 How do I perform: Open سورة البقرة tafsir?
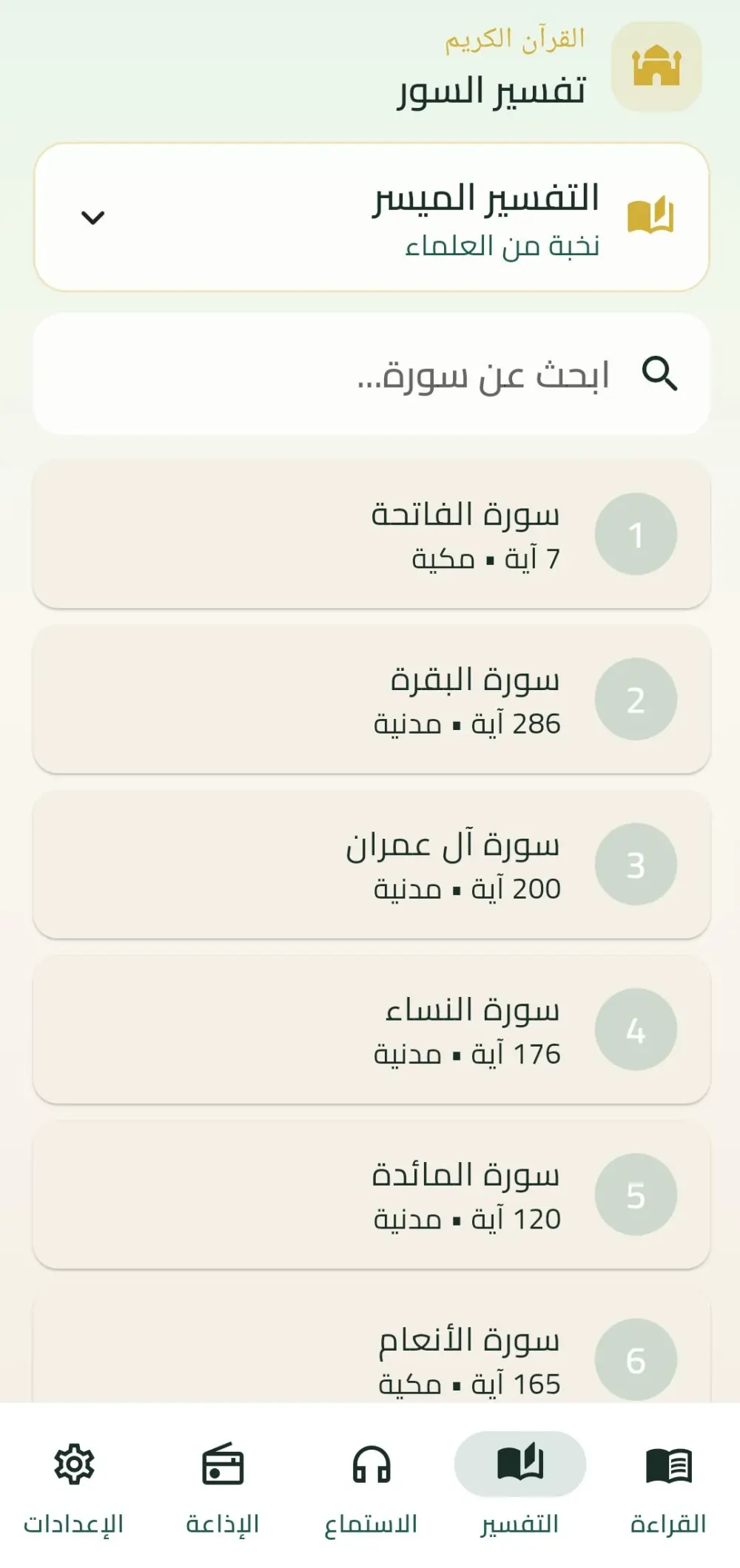tap(371, 699)
